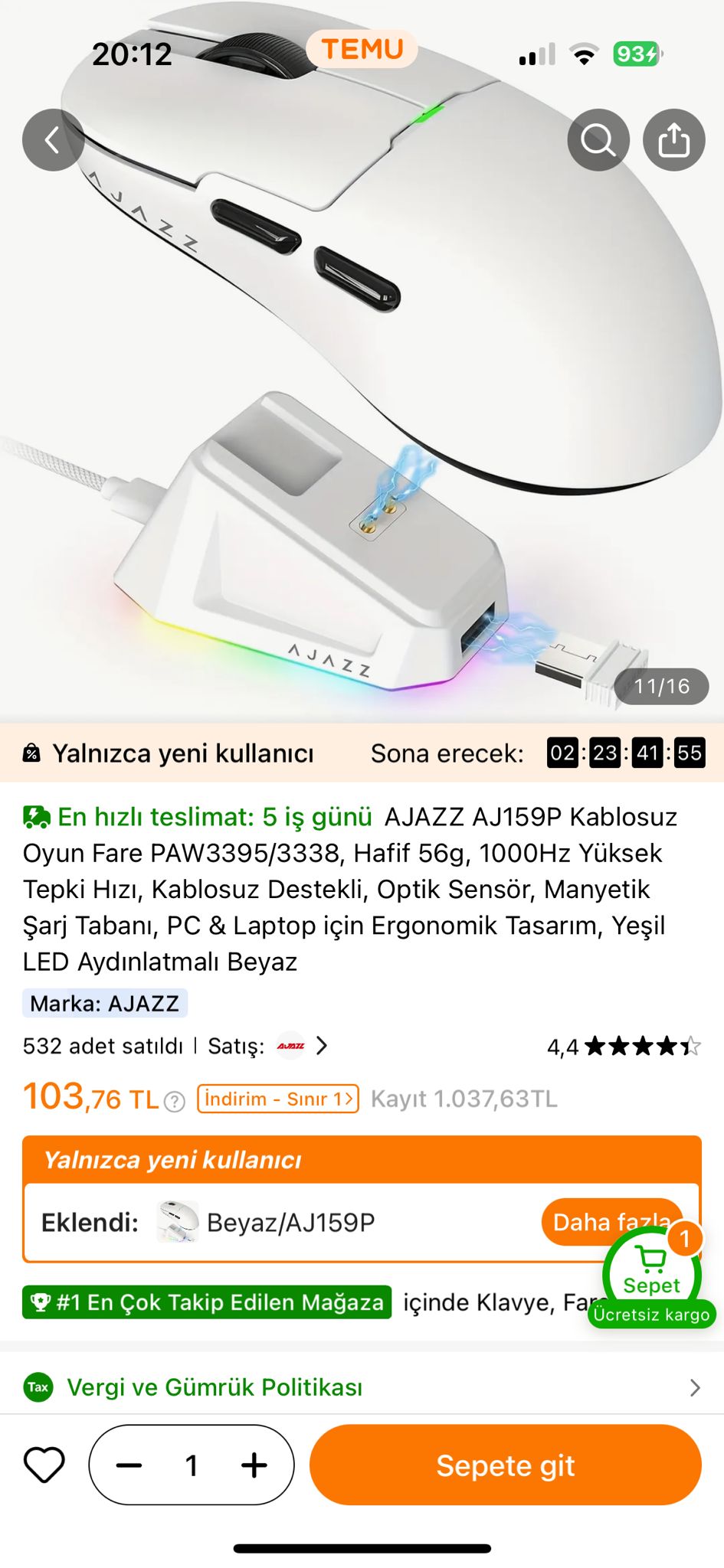Viewport: 724px width, 1568px height.
Task: Go back with the arrow button
Action: (x=53, y=140)
